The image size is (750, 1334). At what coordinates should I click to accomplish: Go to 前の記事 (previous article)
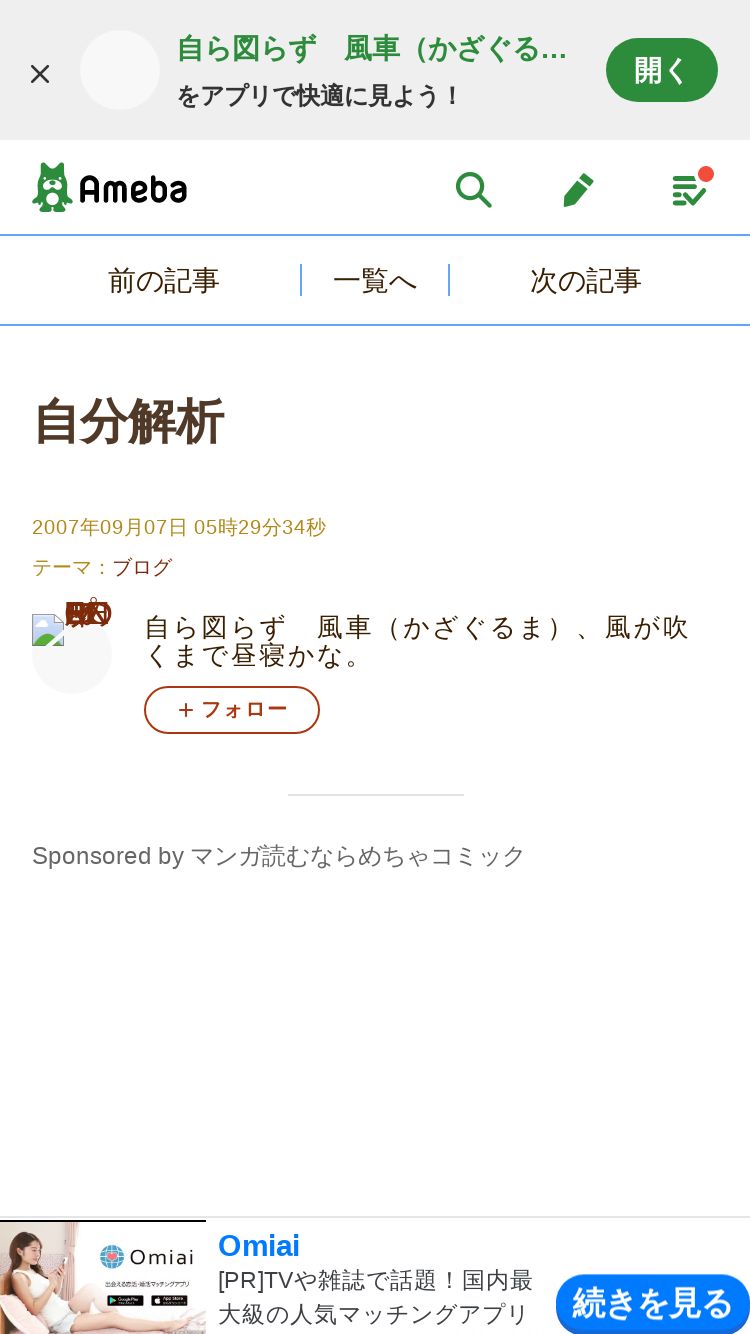coord(164,281)
